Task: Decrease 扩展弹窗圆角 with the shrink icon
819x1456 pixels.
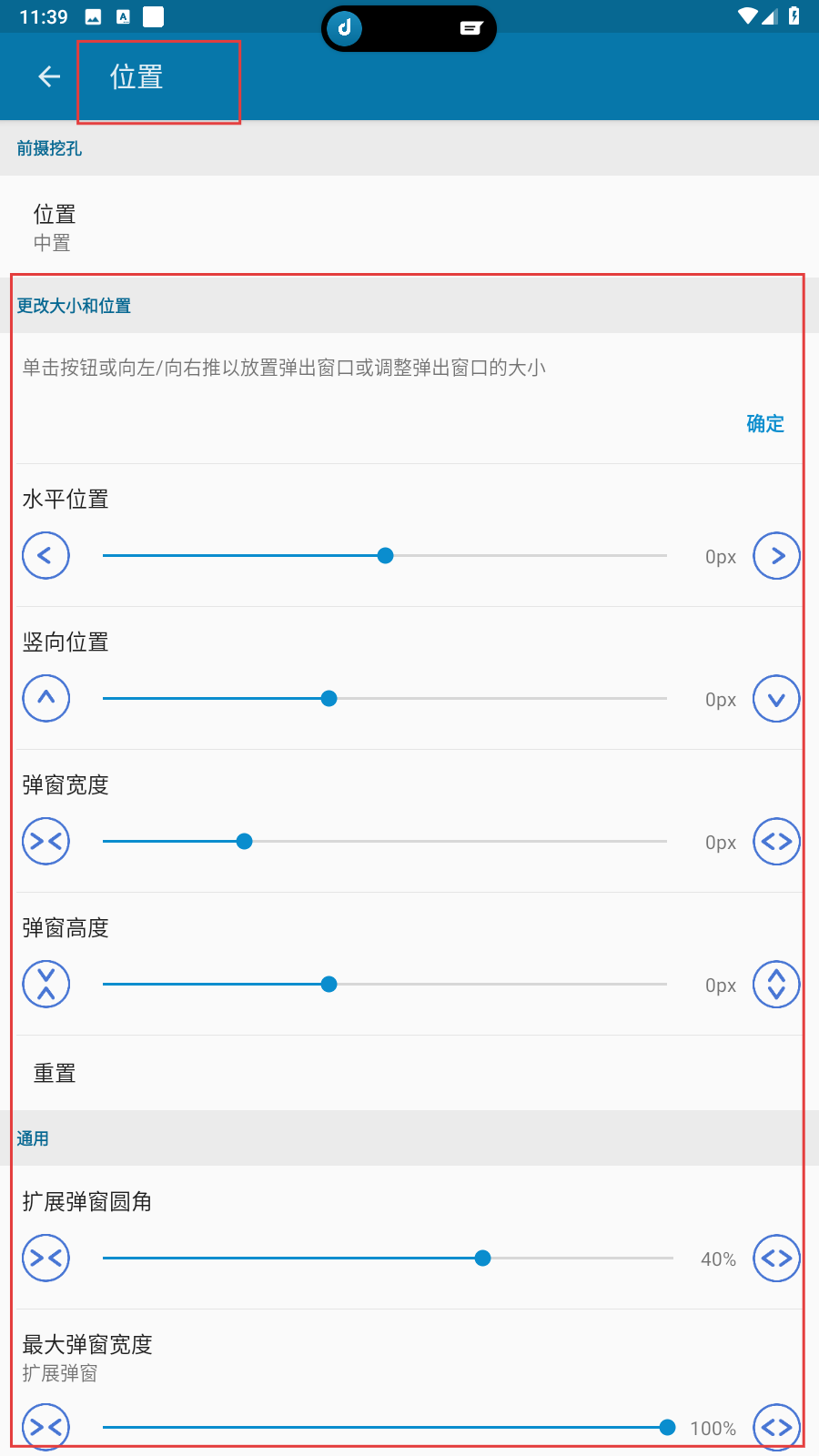Action: point(46,1258)
